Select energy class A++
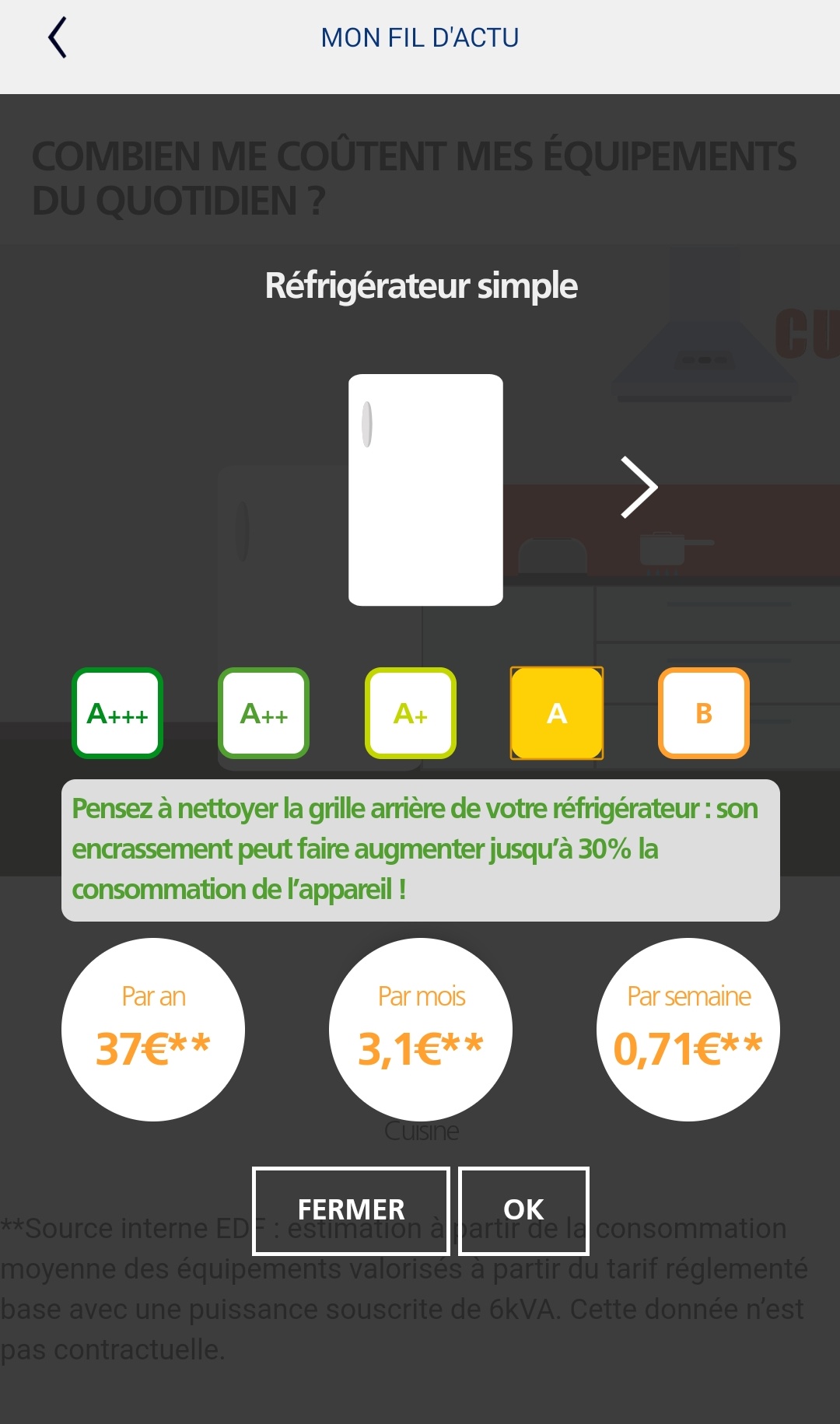 click(x=264, y=713)
